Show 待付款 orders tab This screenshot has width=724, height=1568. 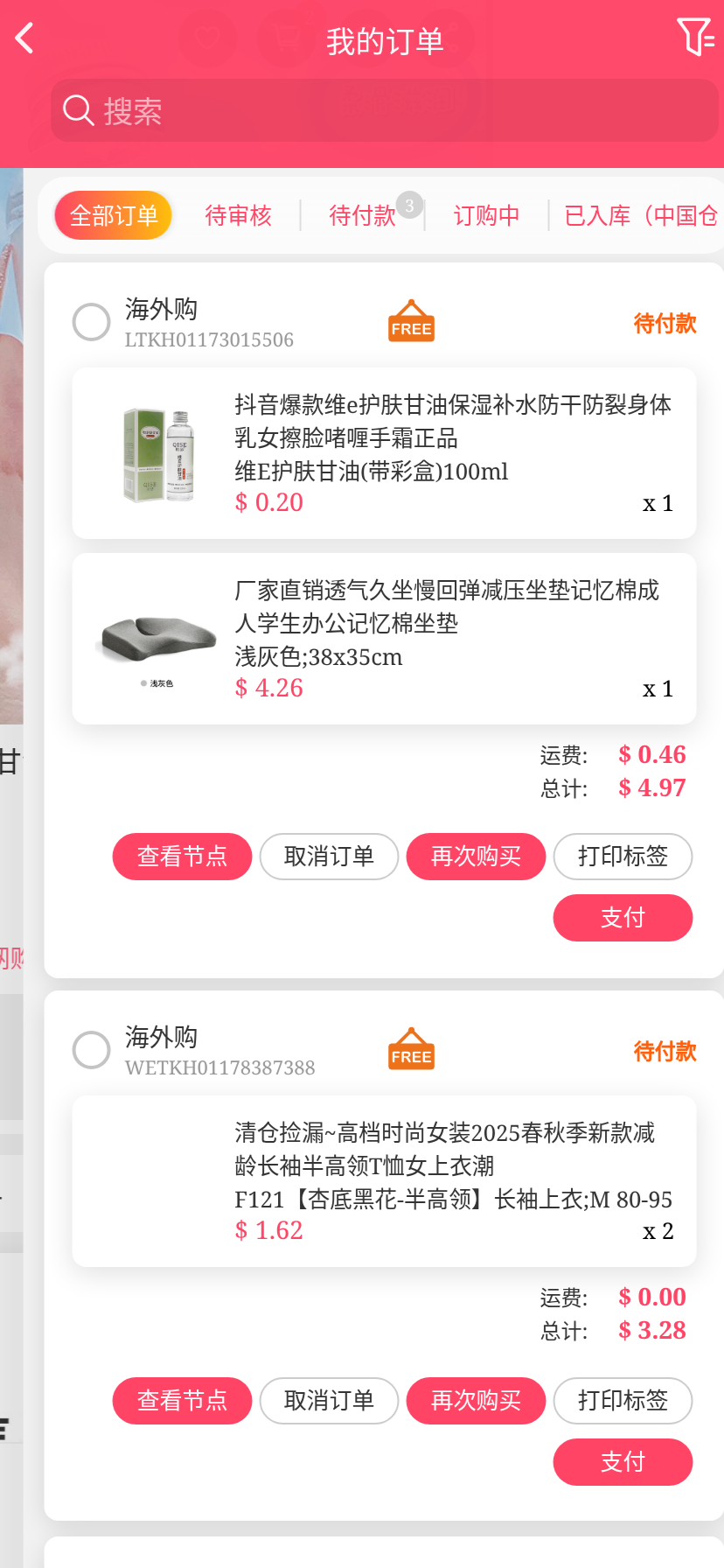362,215
